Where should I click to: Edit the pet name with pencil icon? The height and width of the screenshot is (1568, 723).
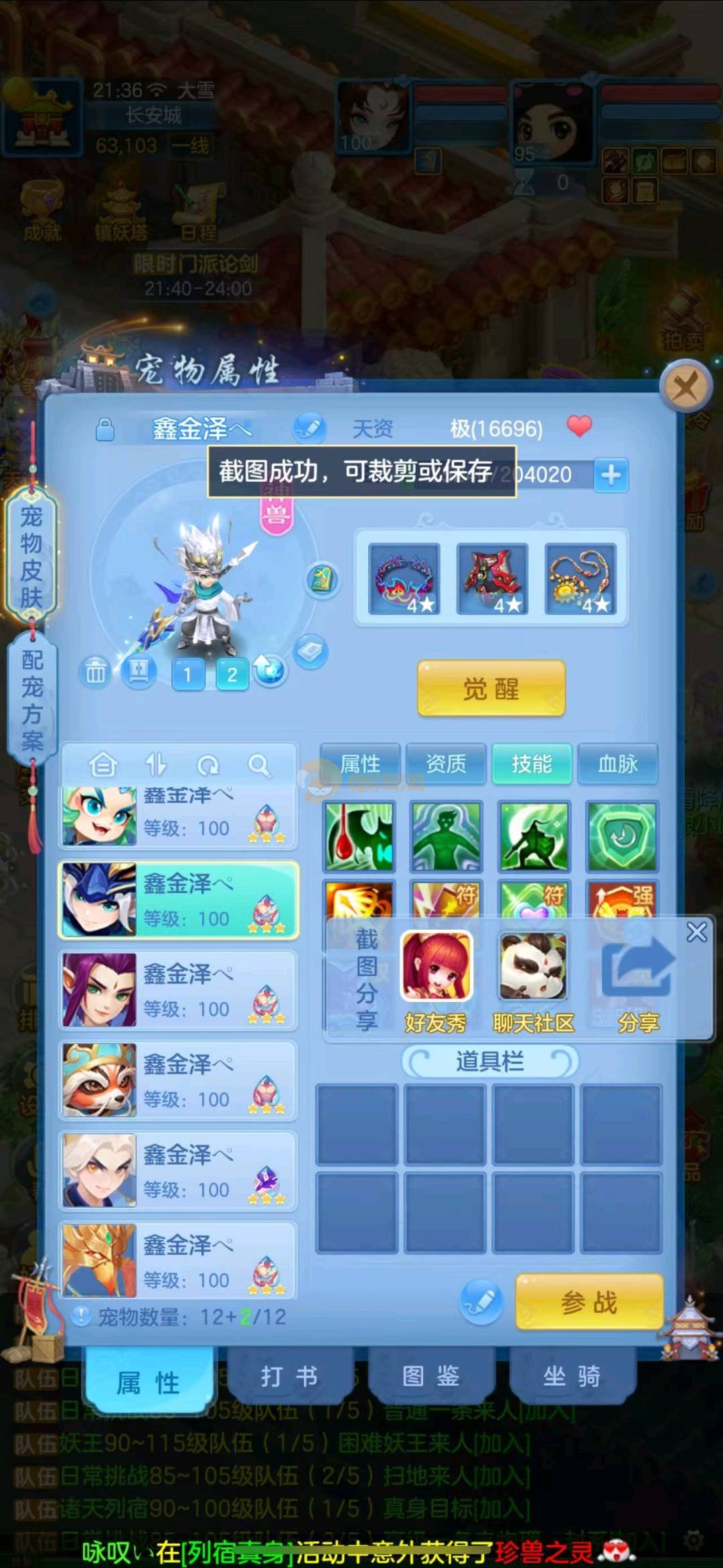click(x=309, y=428)
